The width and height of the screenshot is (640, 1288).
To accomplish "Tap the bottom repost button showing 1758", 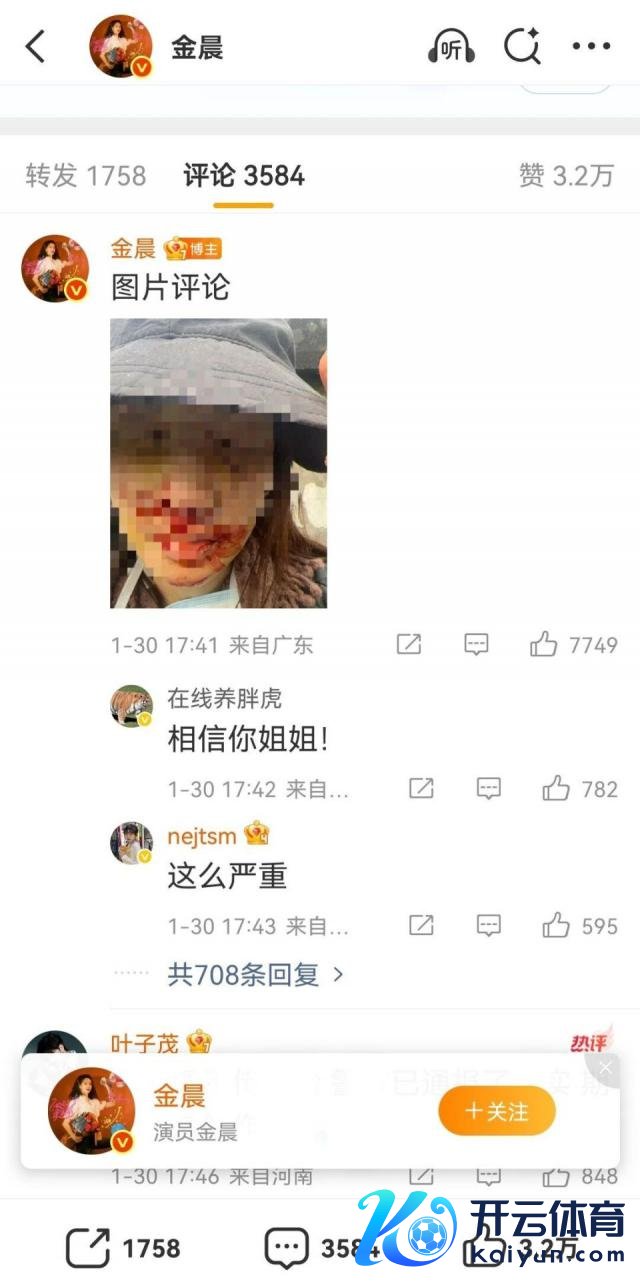I will [x=122, y=1248].
